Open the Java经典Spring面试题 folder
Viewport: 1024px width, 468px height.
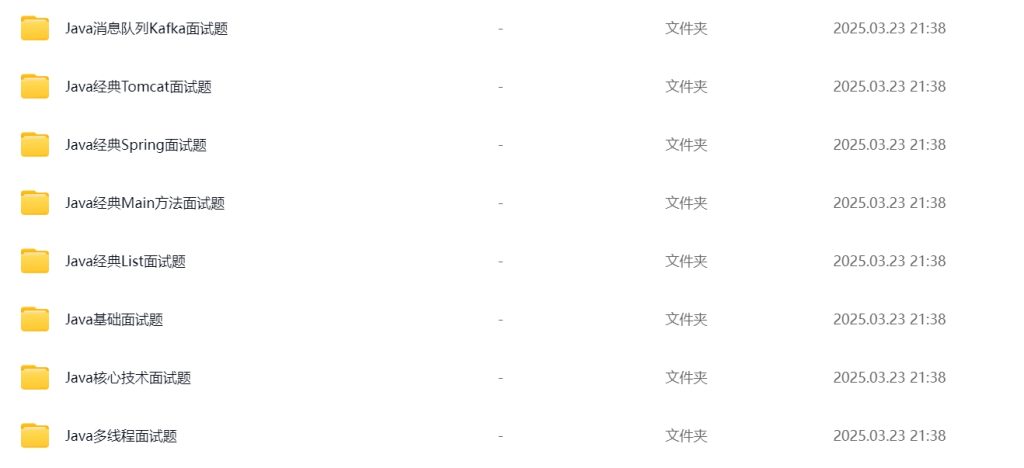tap(136, 145)
